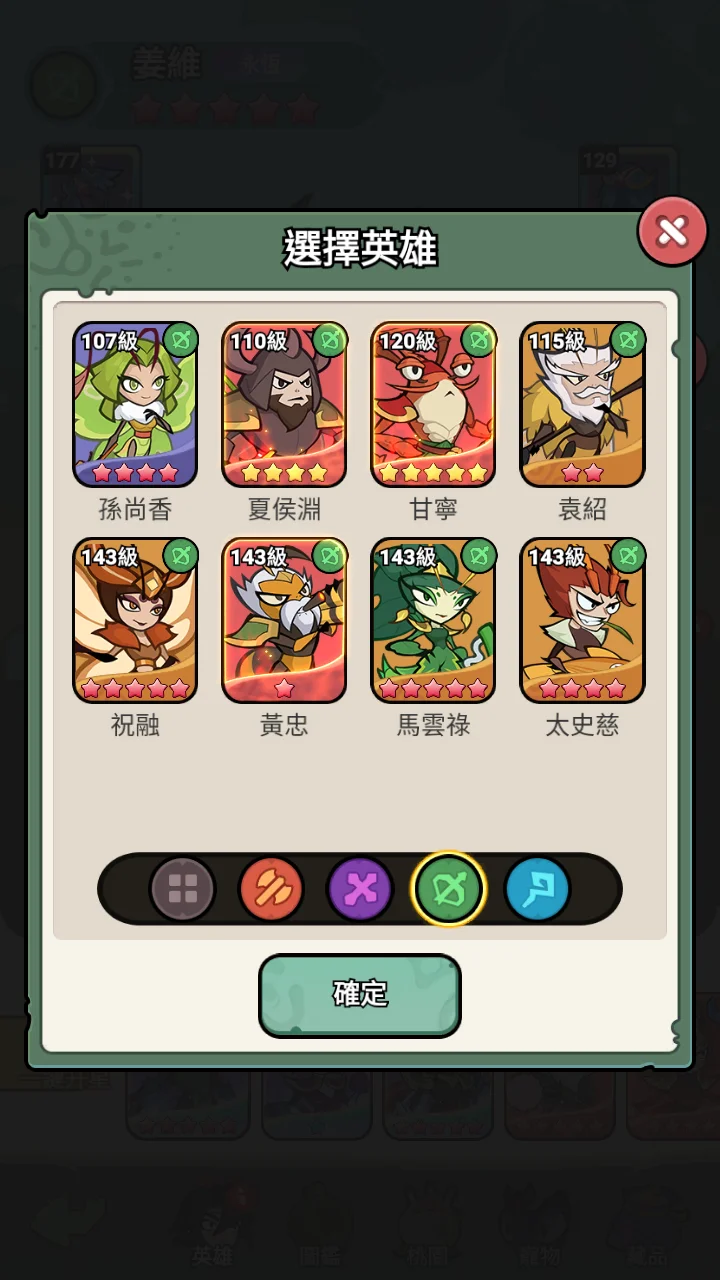Choose the 甘寧 hero card
The width and height of the screenshot is (720, 1280).
point(433,405)
